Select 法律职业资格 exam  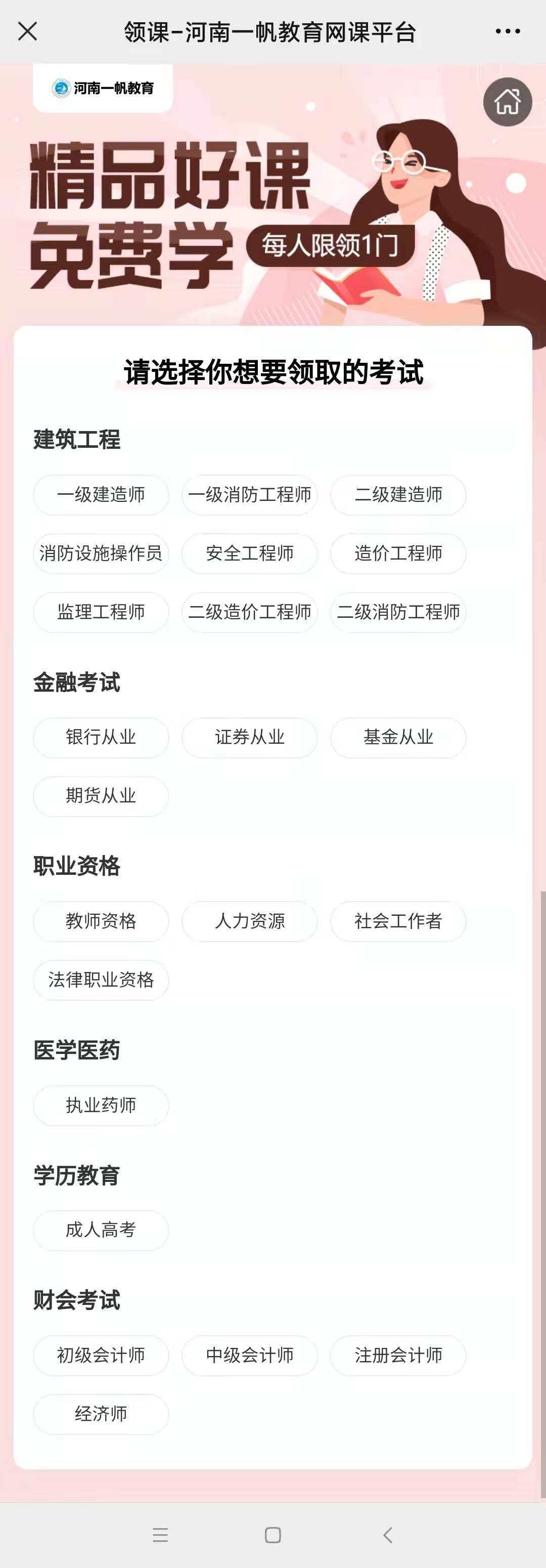(101, 980)
